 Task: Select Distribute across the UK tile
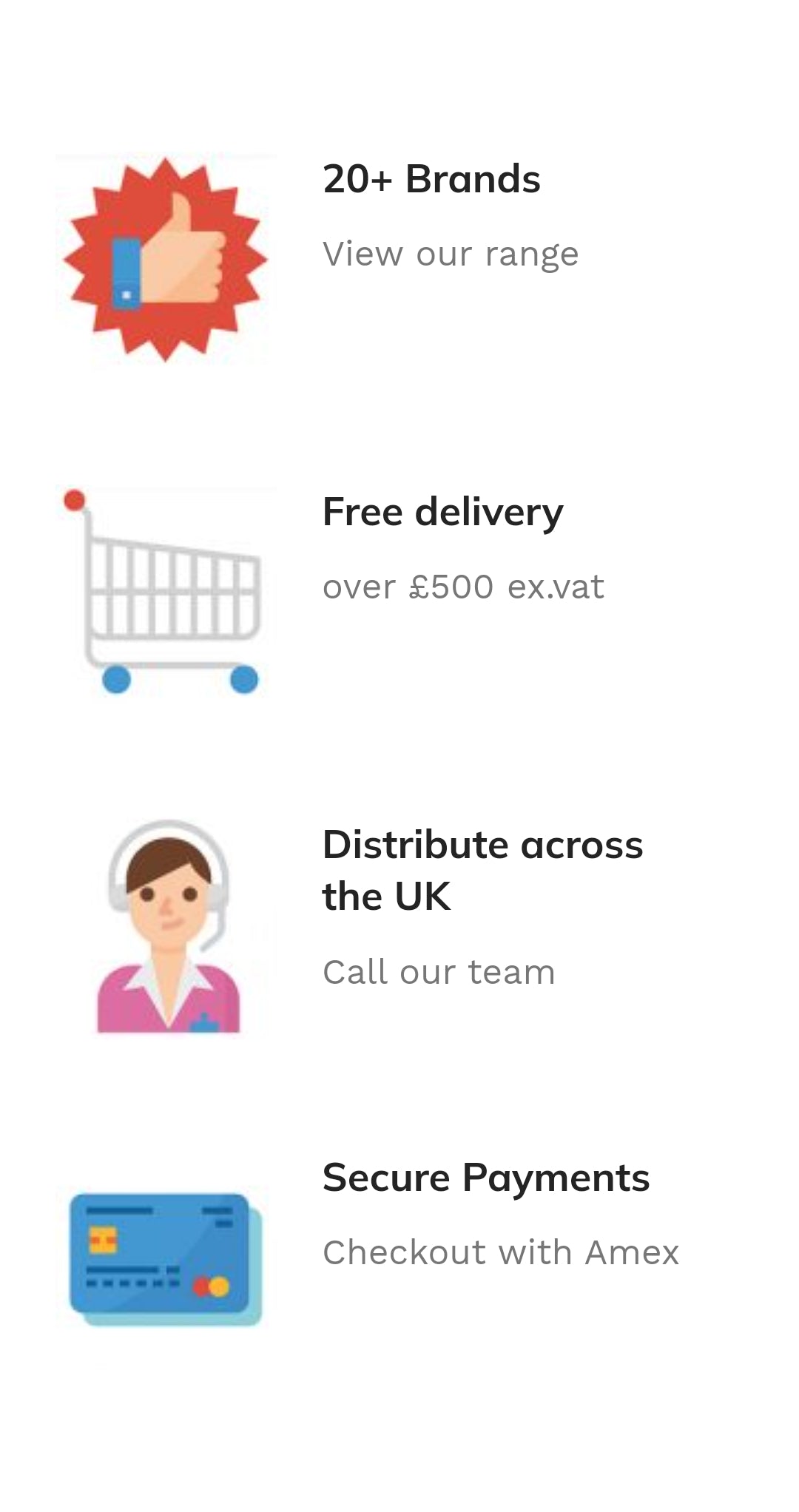pos(399,925)
